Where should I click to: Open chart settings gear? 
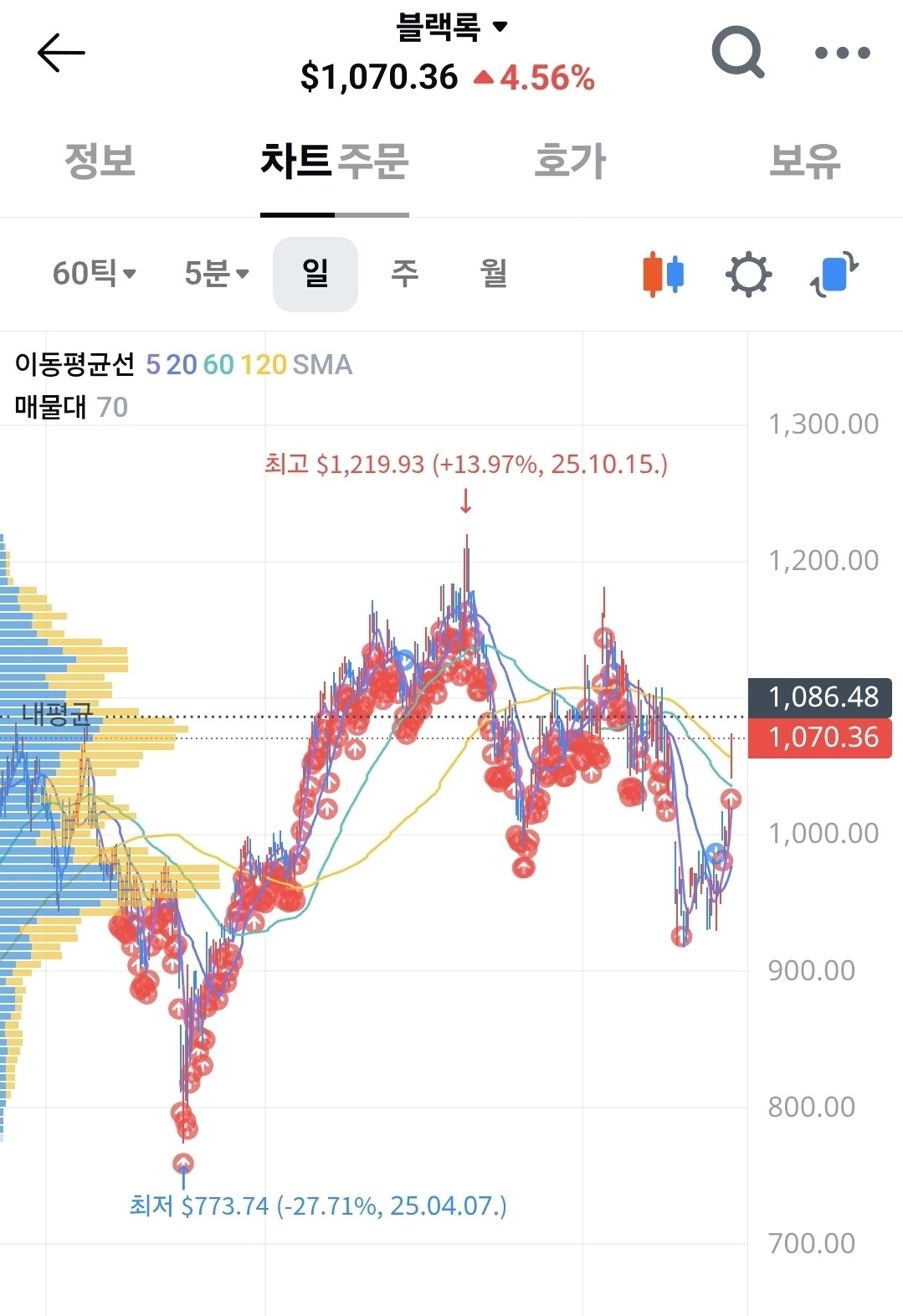748,274
